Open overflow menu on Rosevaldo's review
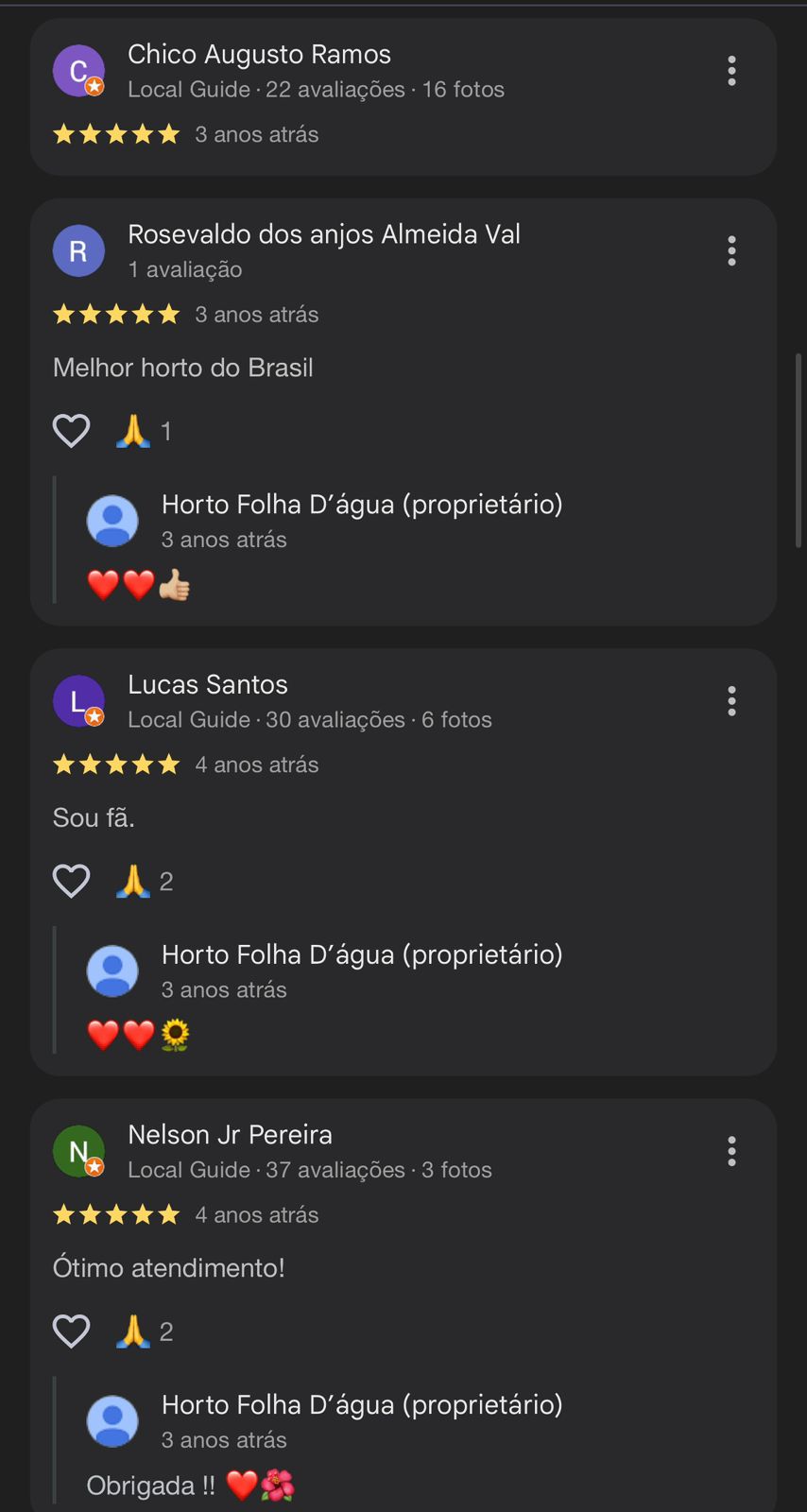 coord(731,250)
